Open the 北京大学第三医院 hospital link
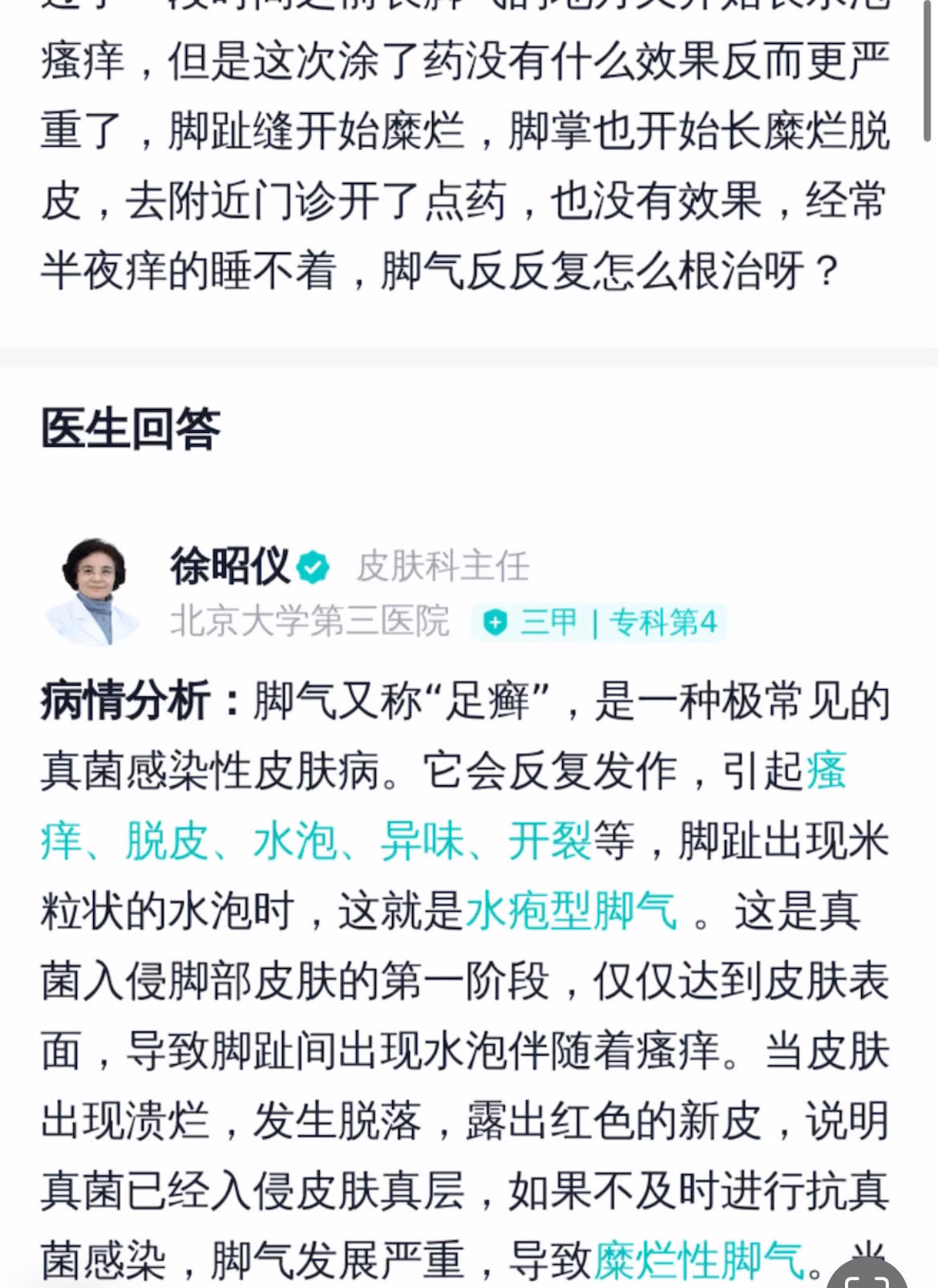938x1288 pixels. (310, 622)
